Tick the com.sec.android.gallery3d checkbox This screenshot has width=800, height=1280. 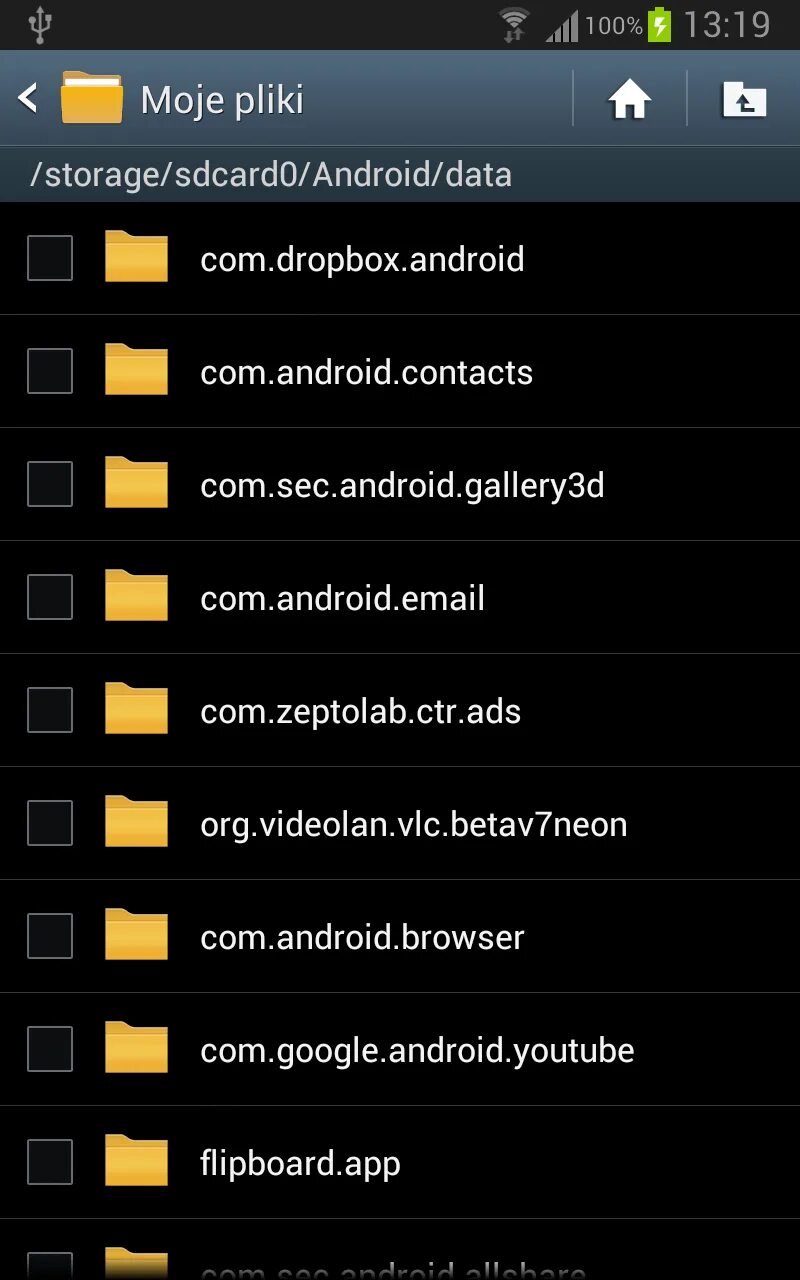coord(50,484)
